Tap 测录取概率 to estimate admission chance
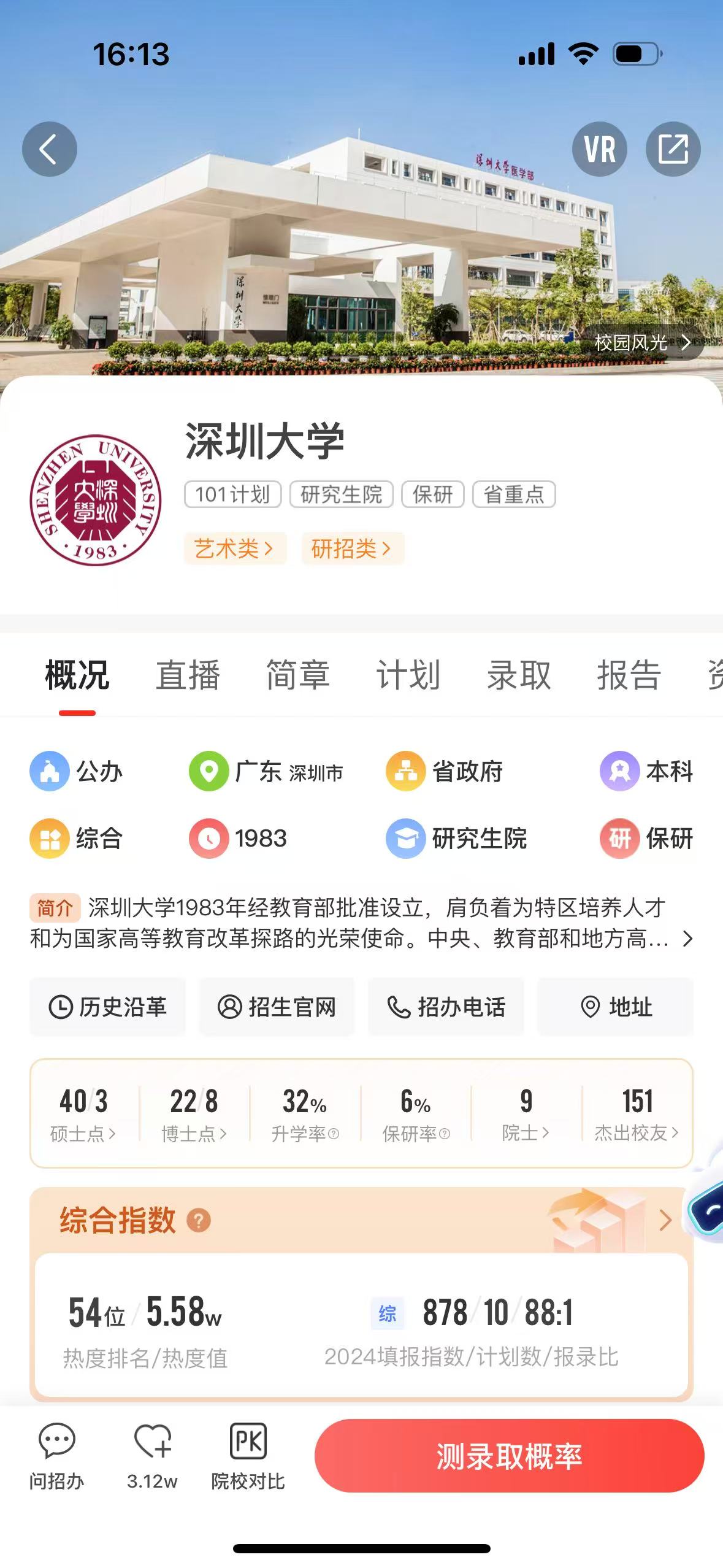Image resolution: width=723 pixels, height=1568 pixels. (x=509, y=1456)
